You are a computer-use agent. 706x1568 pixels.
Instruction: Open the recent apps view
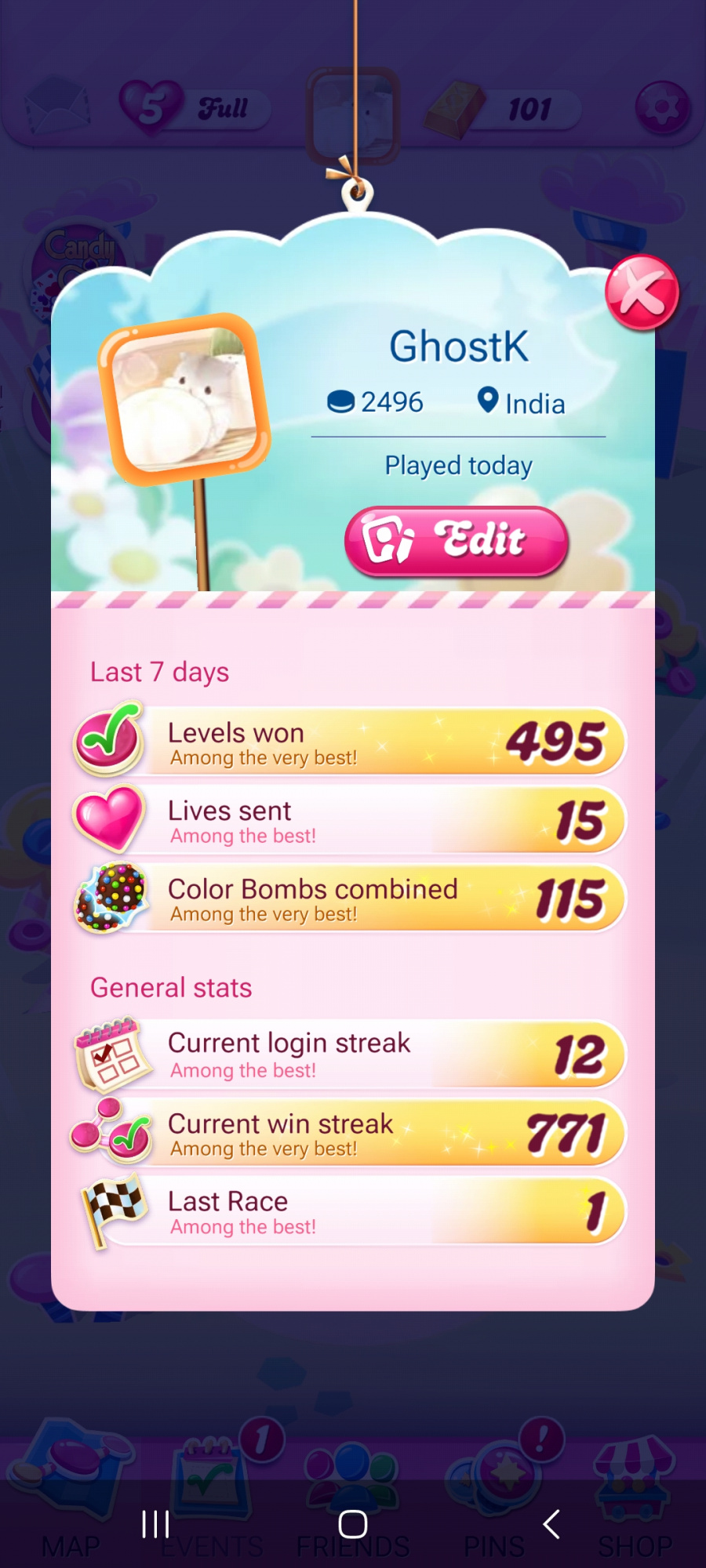point(155,1524)
